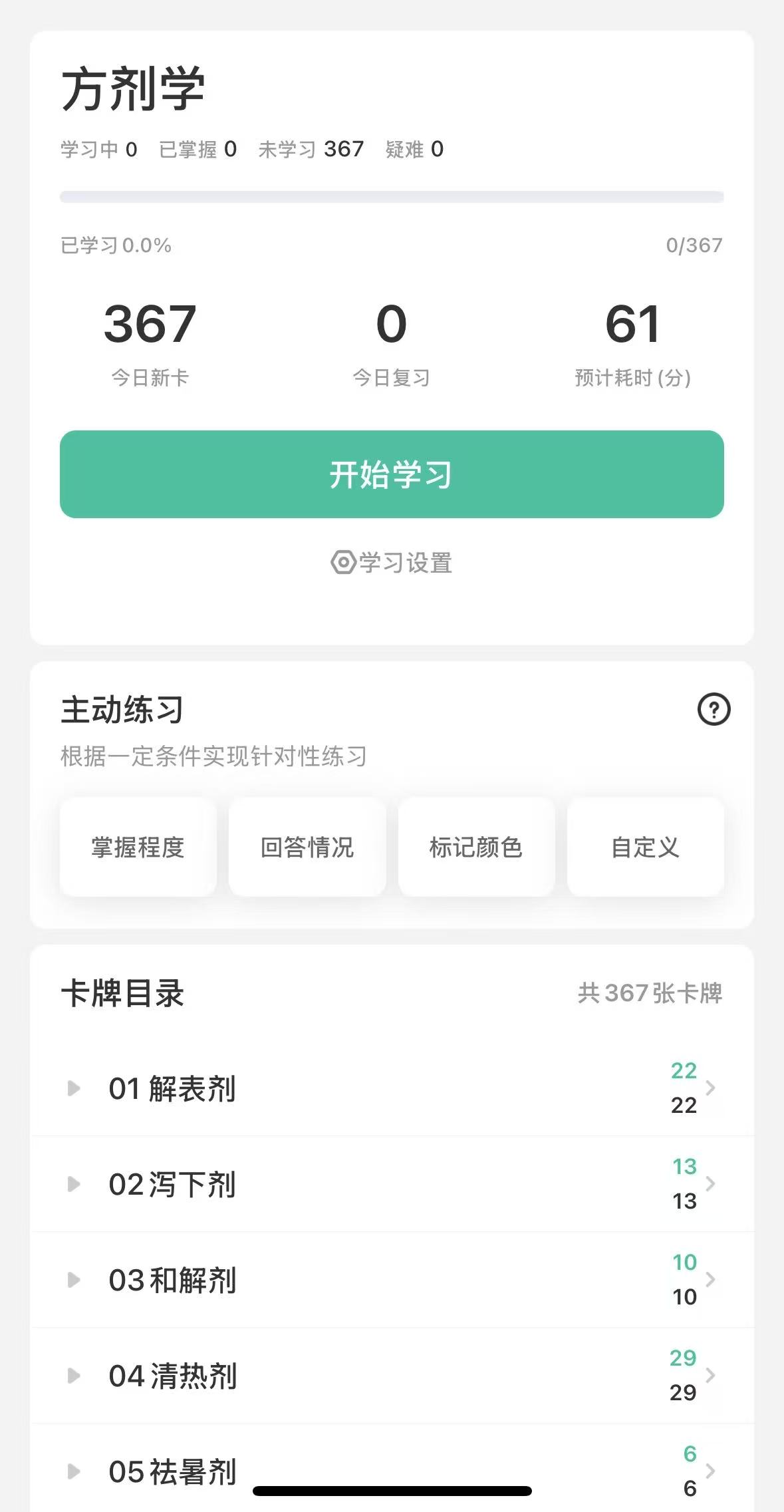Open 学习设置 settings
Screen dimensions: 784x1512
tap(392, 563)
